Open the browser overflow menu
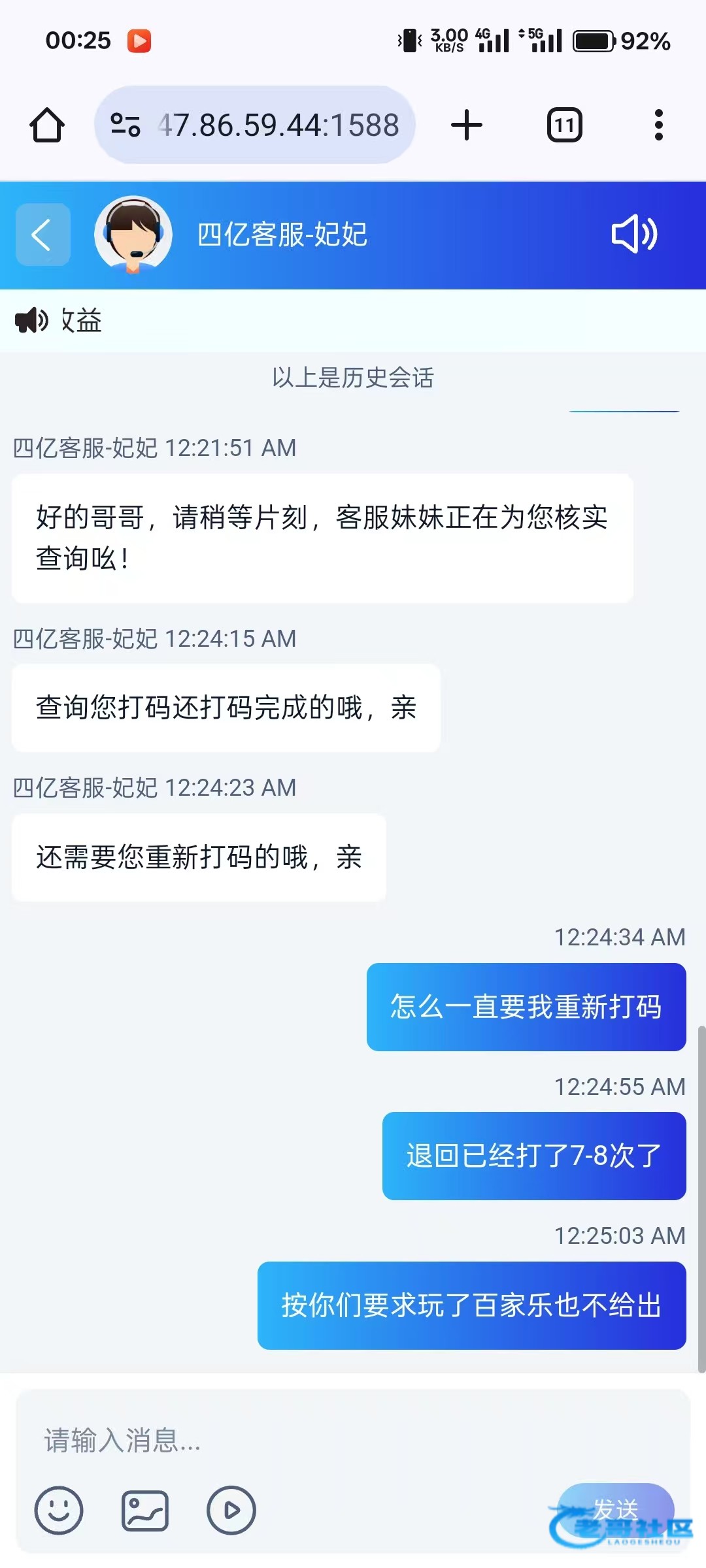 click(658, 125)
